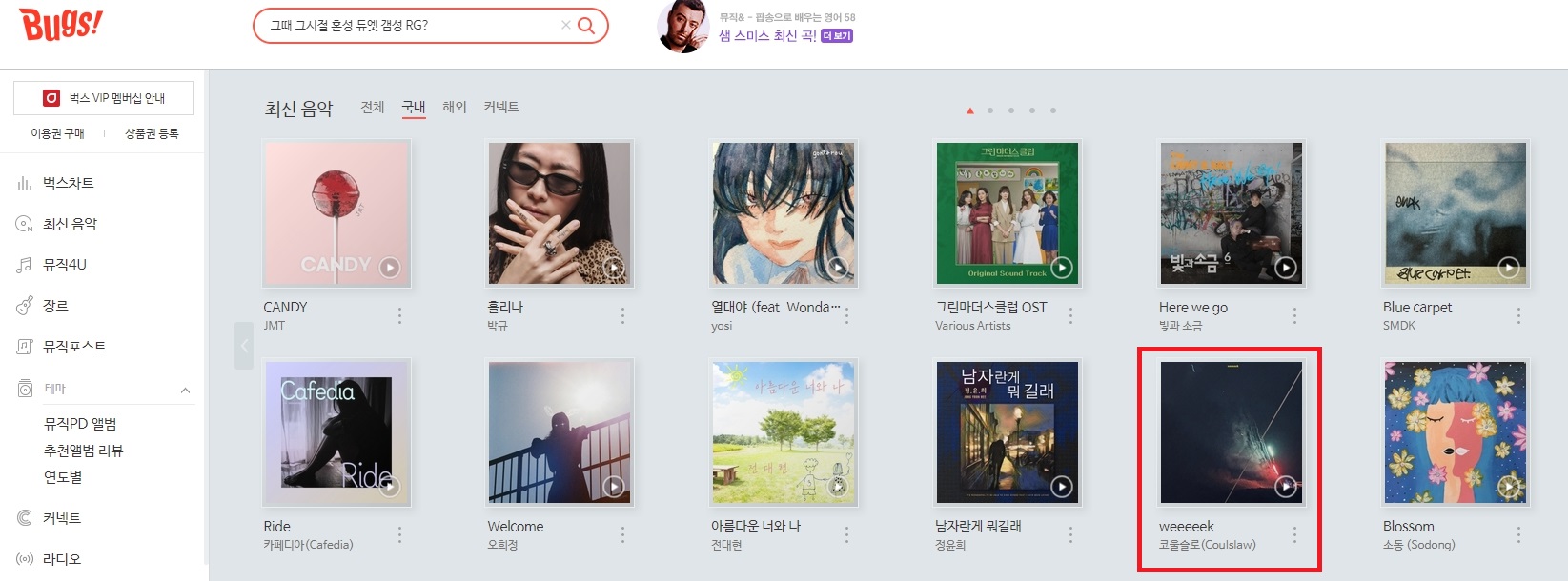Go to 벅스차트 in sidebar
Screen dimensions: 1568x581
[x=68, y=183]
